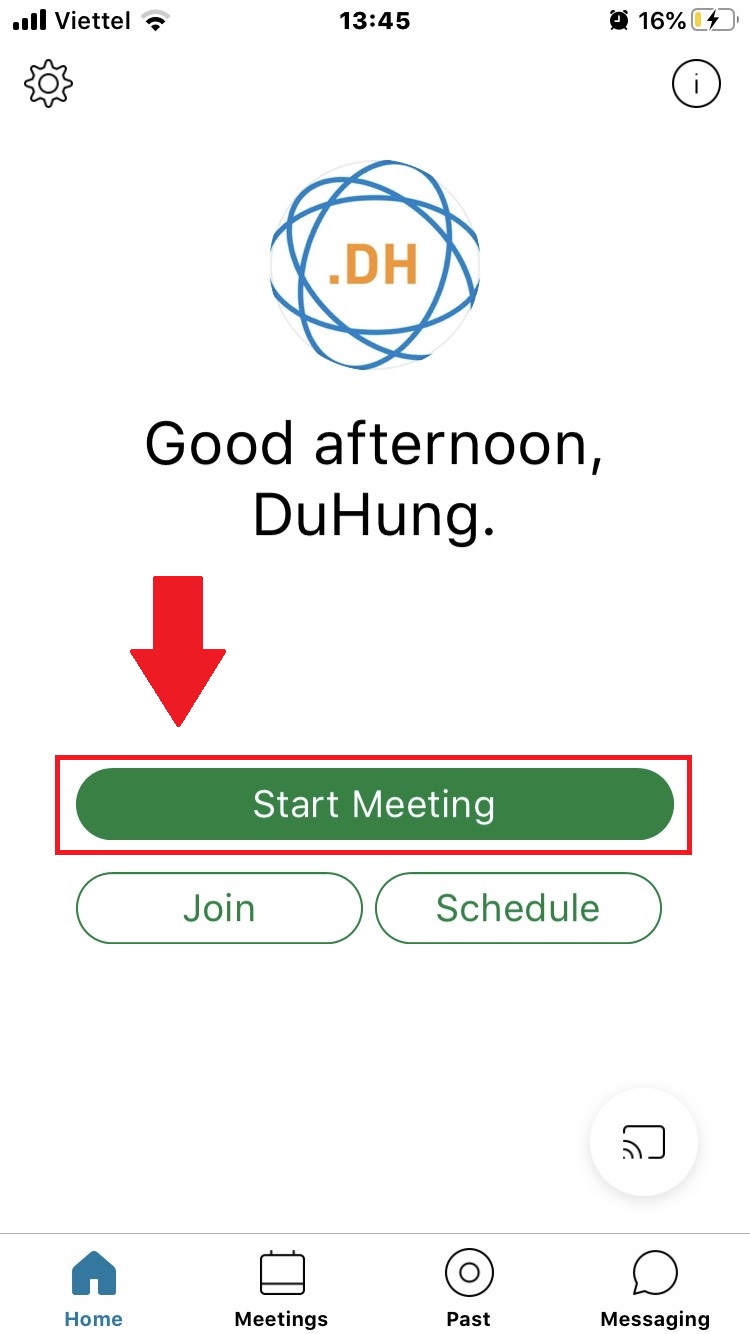The width and height of the screenshot is (750, 1334).
Task: Start an instant meeting
Action: (x=374, y=804)
